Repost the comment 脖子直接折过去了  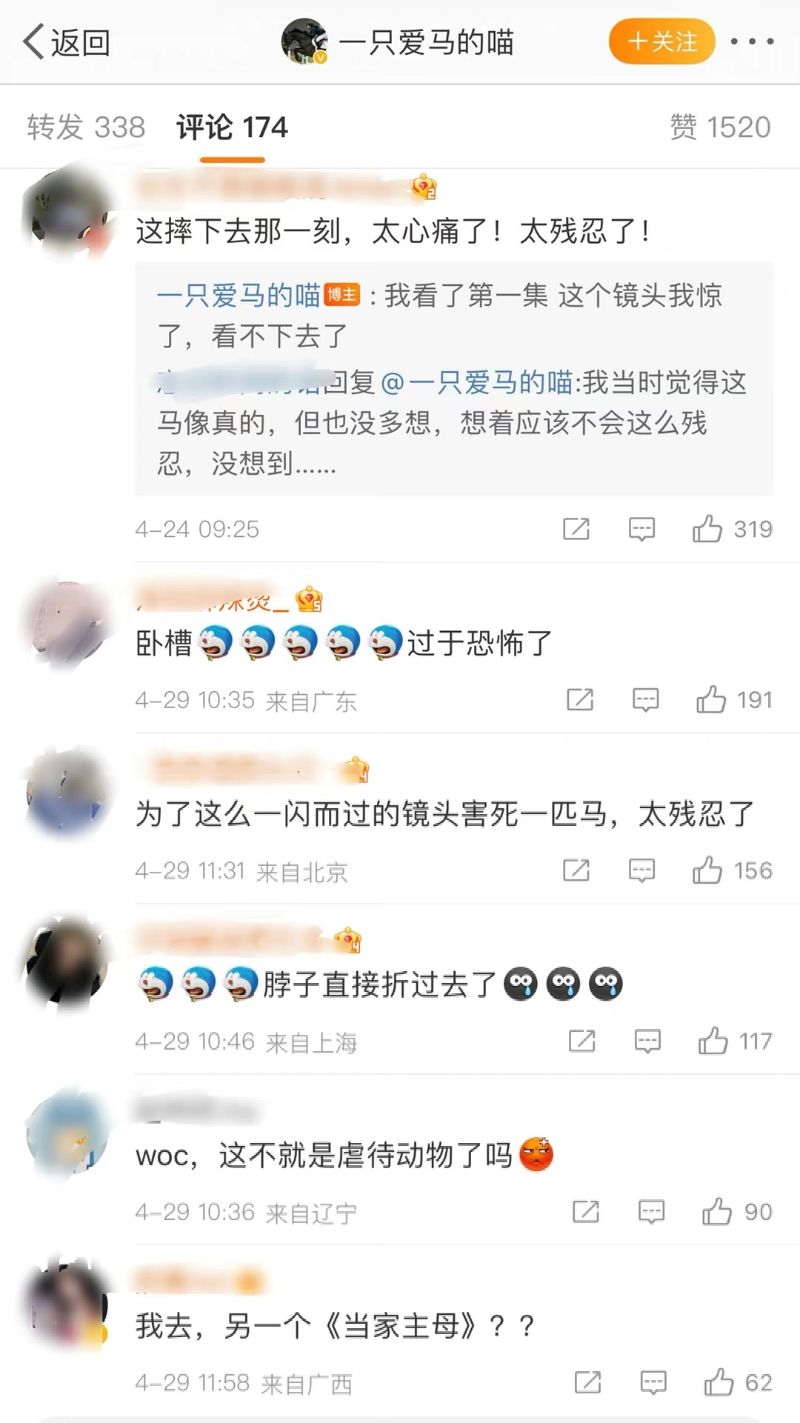(x=582, y=1042)
